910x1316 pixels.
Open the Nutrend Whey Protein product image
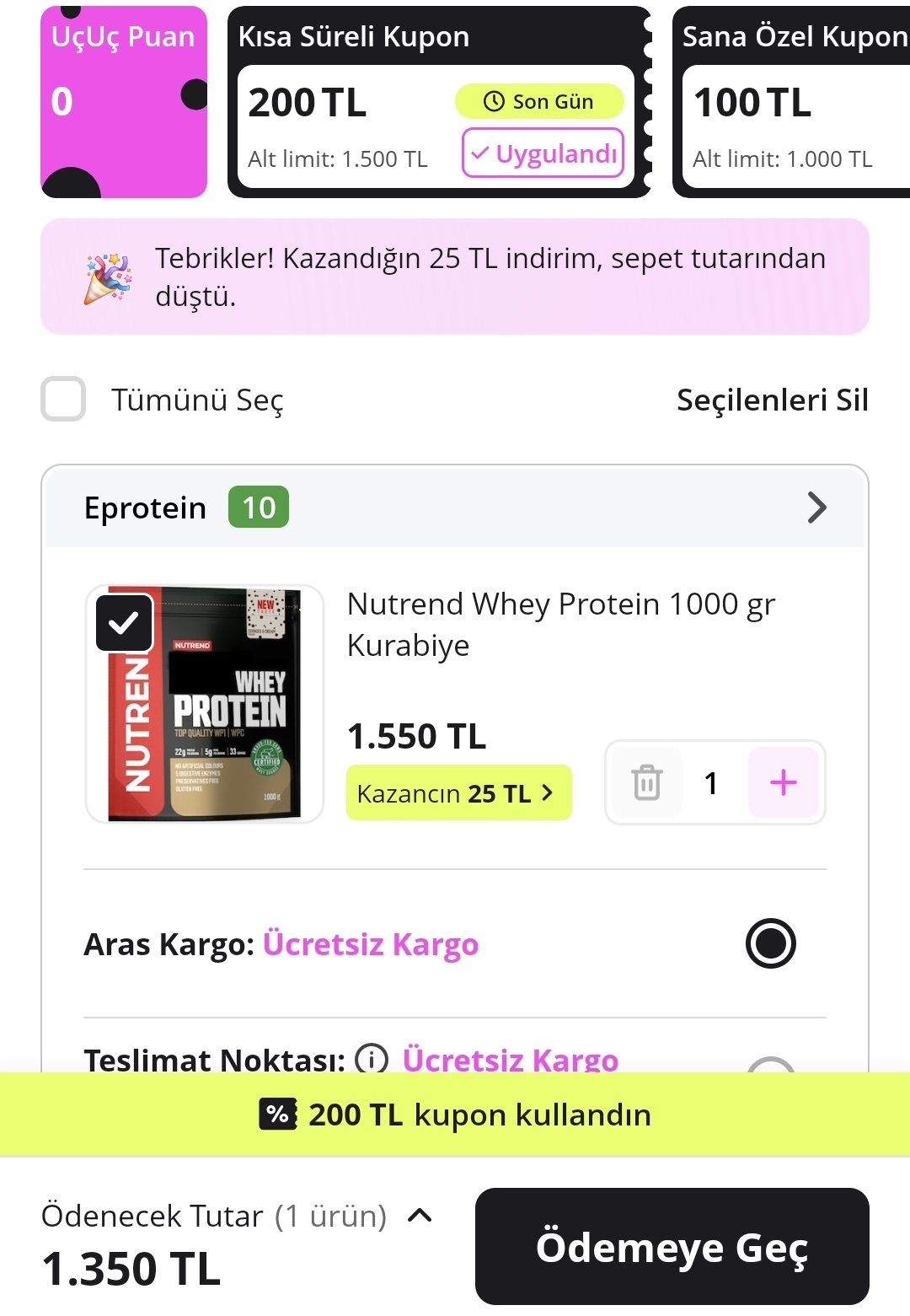coord(205,704)
